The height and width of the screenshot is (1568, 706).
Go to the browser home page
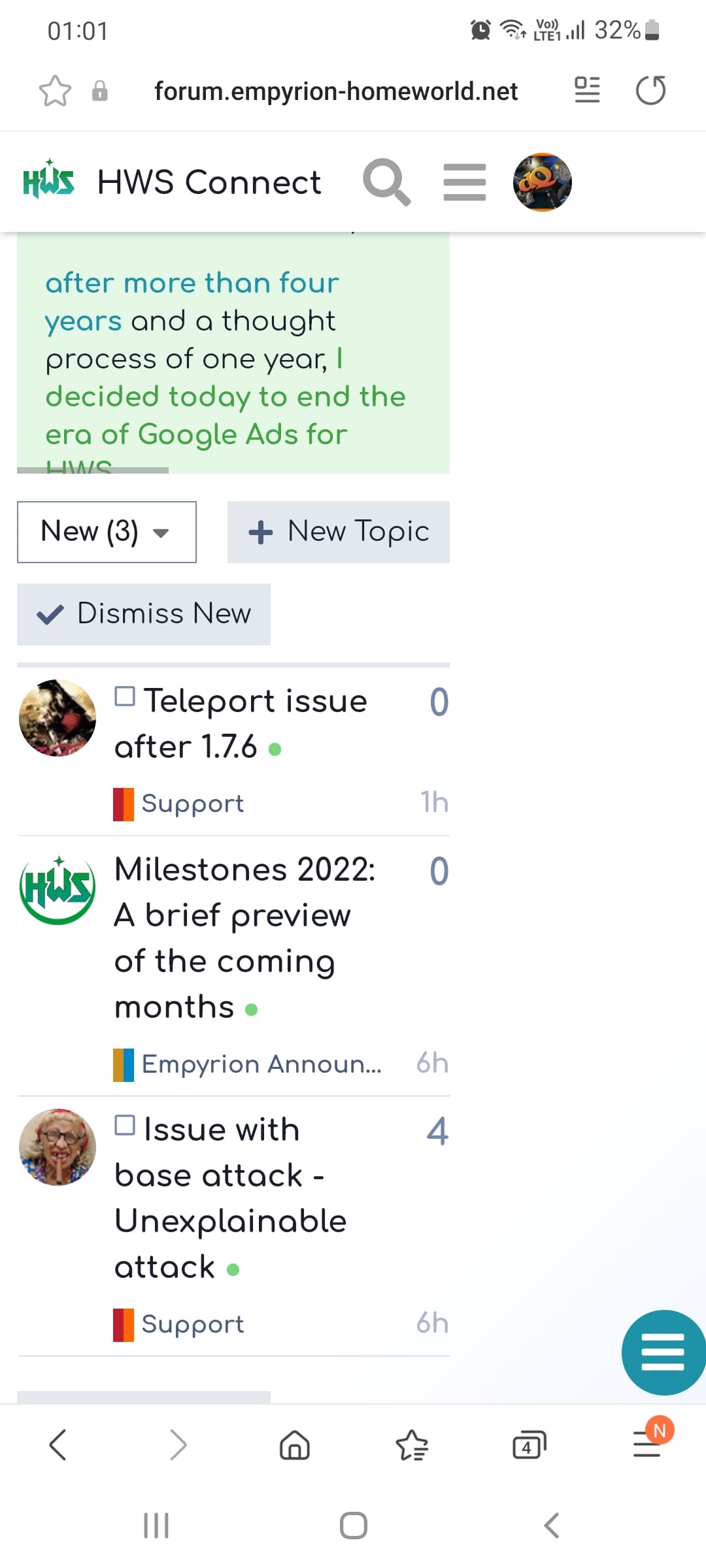click(294, 1445)
